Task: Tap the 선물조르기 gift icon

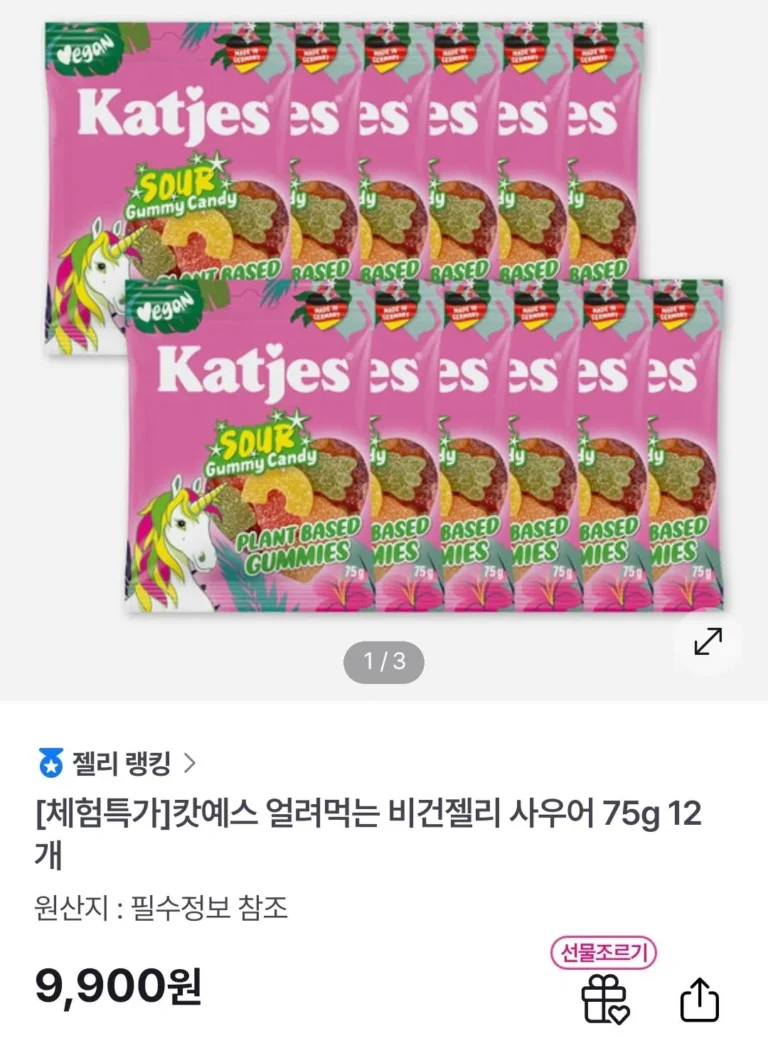Action: tap(605, 997)
